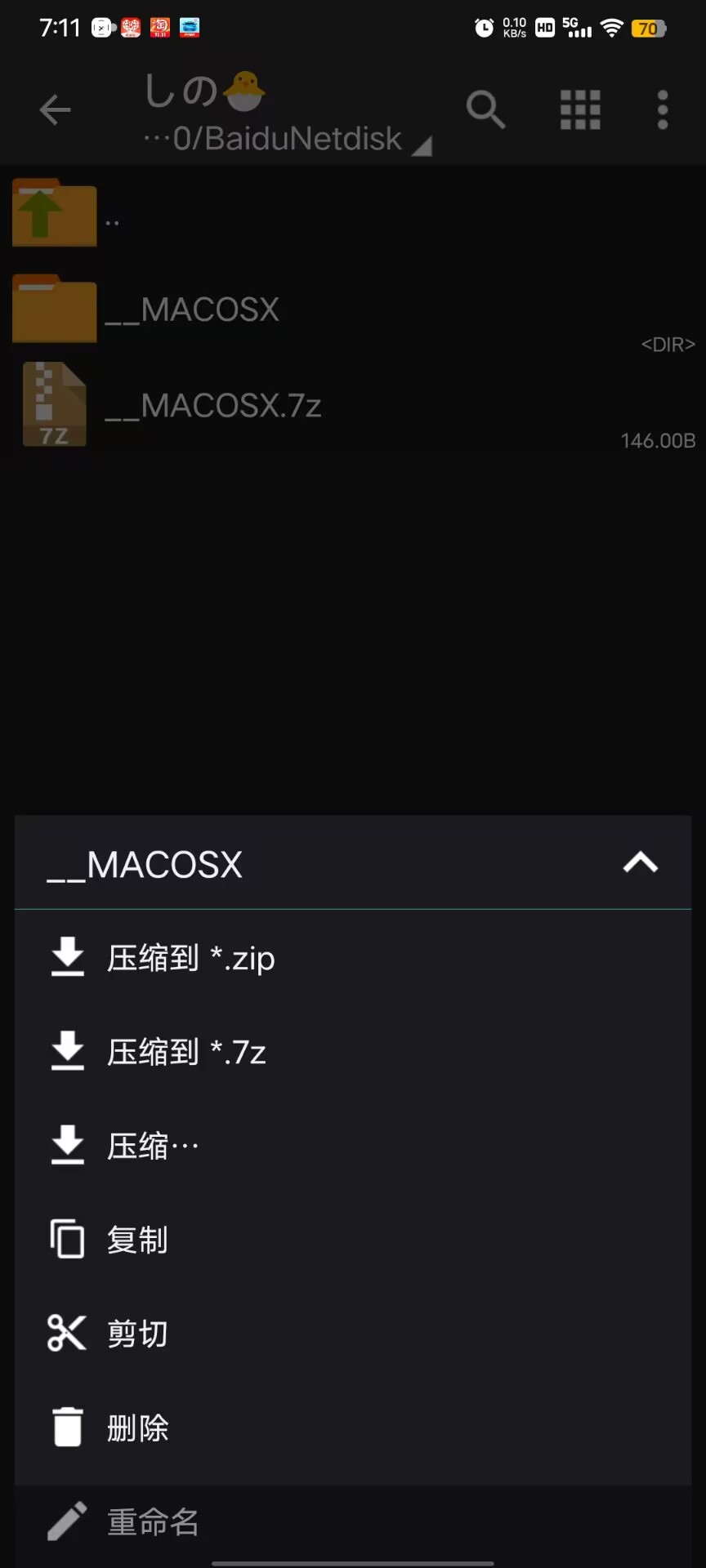The image size is (706, 1568).
Task: Open the 压缩… compress options
Action: [153, 1146]
